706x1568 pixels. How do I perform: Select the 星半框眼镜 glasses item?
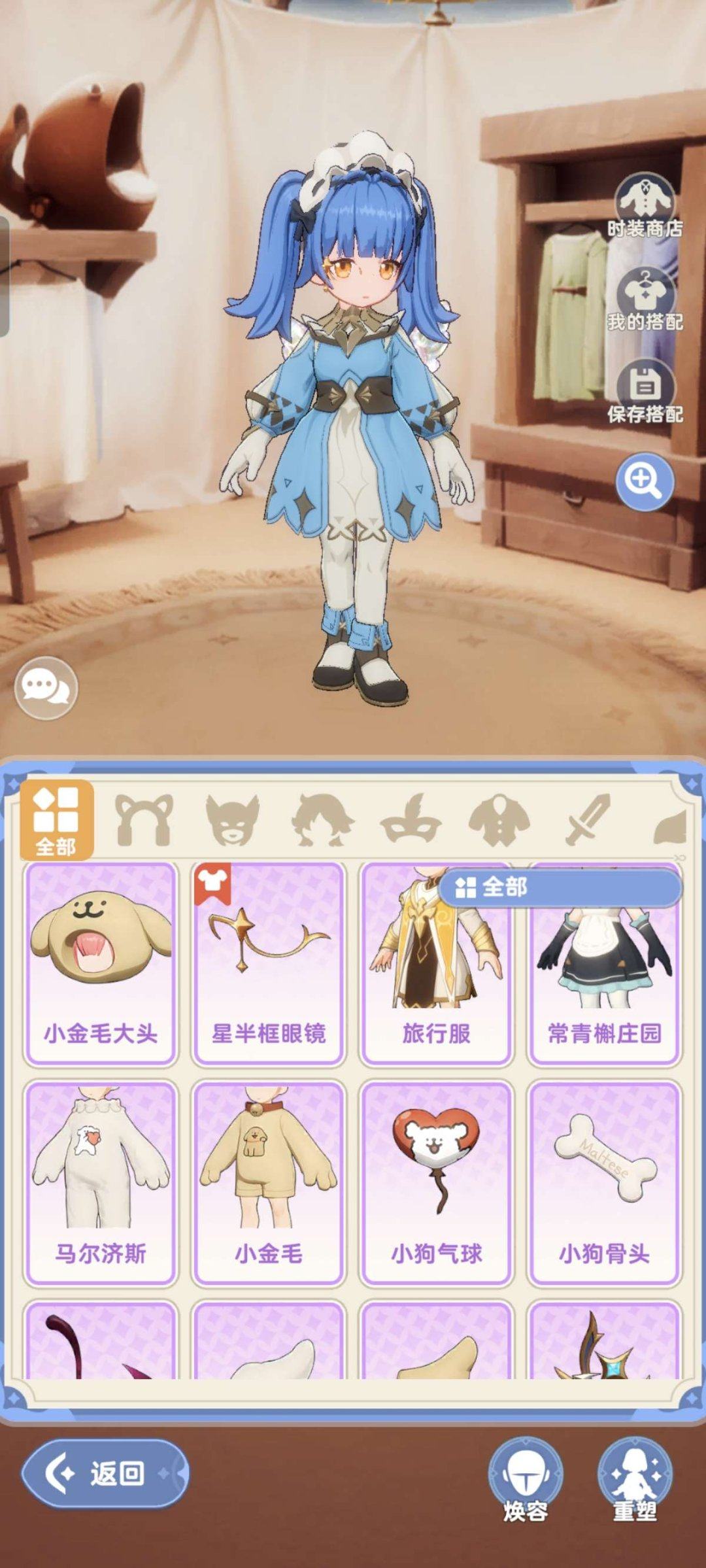[269, 963]
